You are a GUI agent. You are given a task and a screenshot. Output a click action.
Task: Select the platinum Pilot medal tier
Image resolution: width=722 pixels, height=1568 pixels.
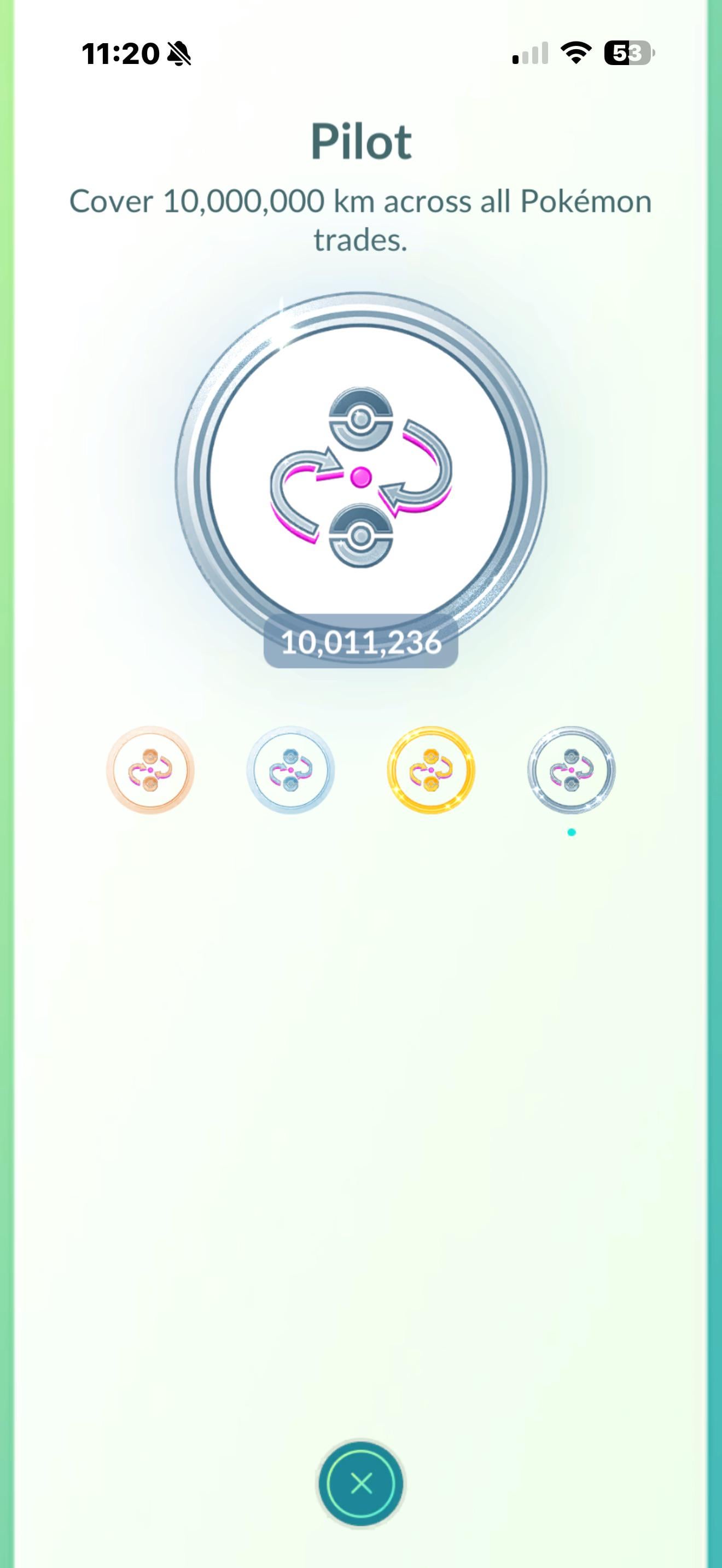(x=571, y=770)
